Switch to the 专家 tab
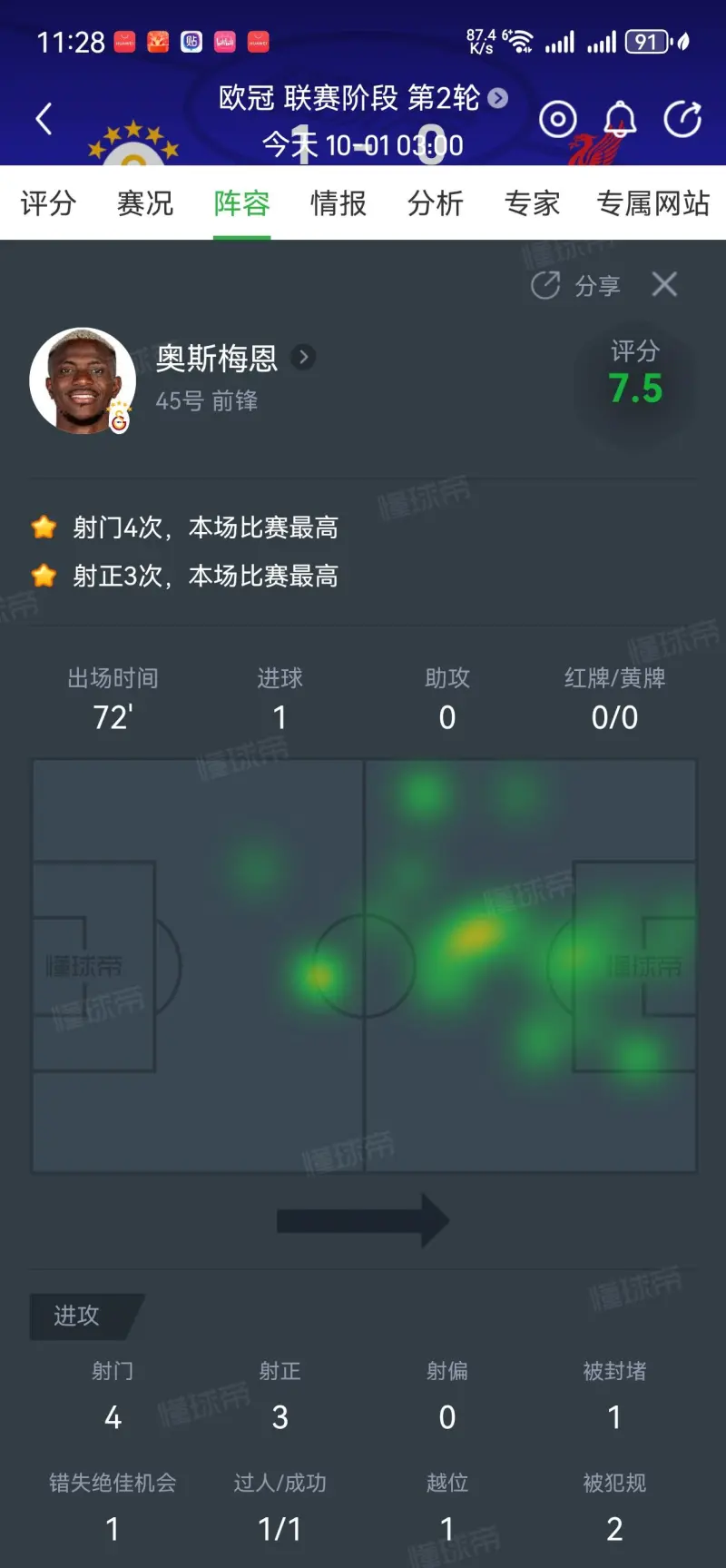Viewport: 726px width, 1568px height. [x=532, y=203]
